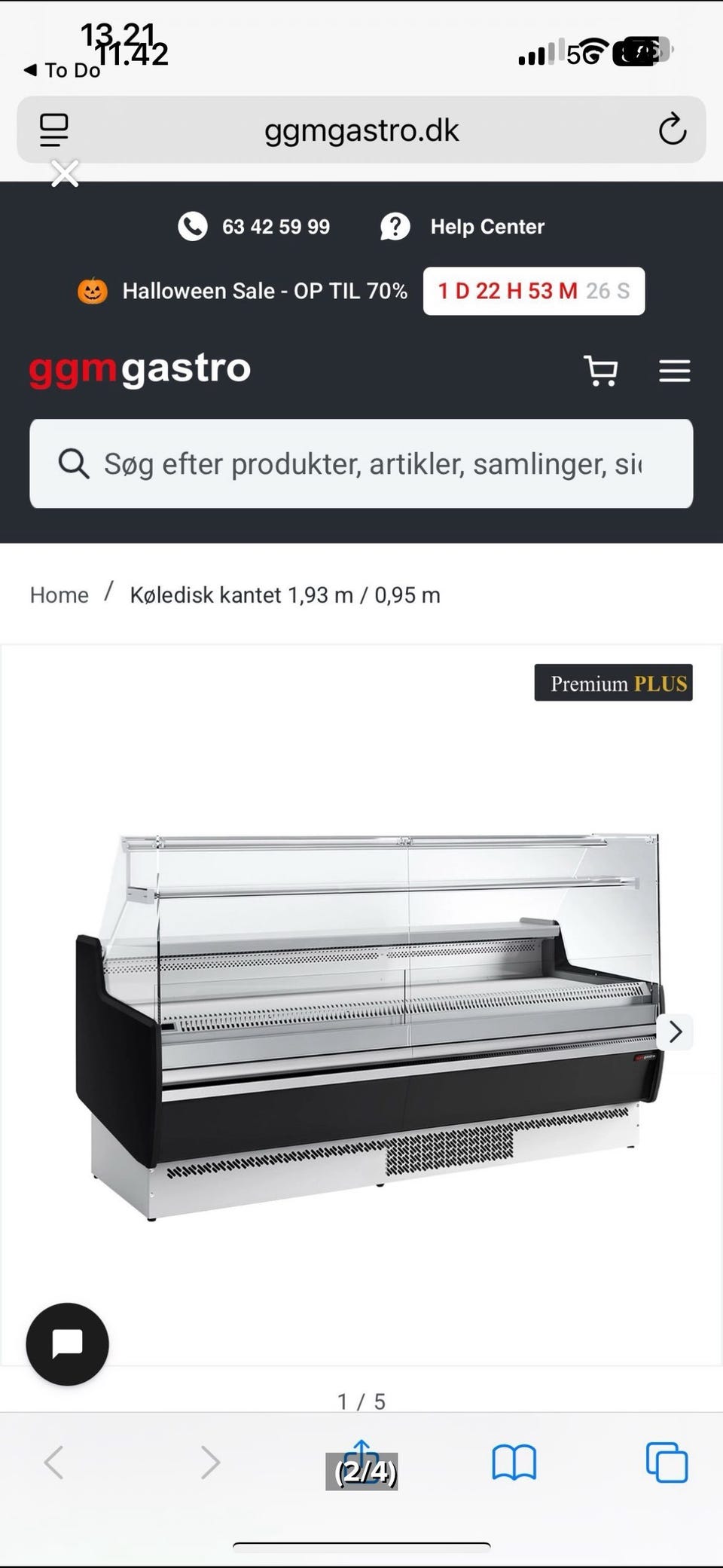723x1568 pixels.
Task: Navigate forward in browser history
Action: click(x=209, y=1463)
